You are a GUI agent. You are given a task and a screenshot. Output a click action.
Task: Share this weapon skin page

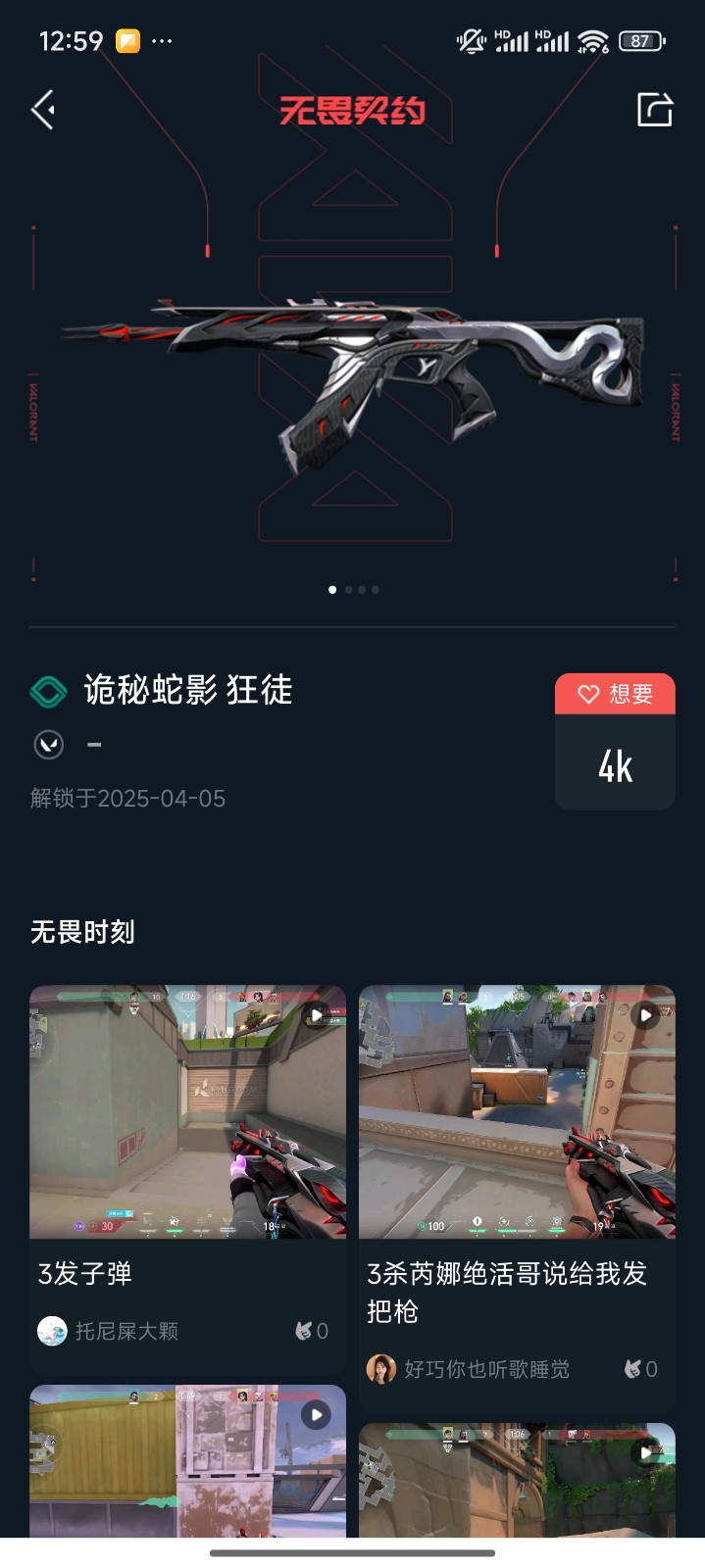click(x=654, y=110)
